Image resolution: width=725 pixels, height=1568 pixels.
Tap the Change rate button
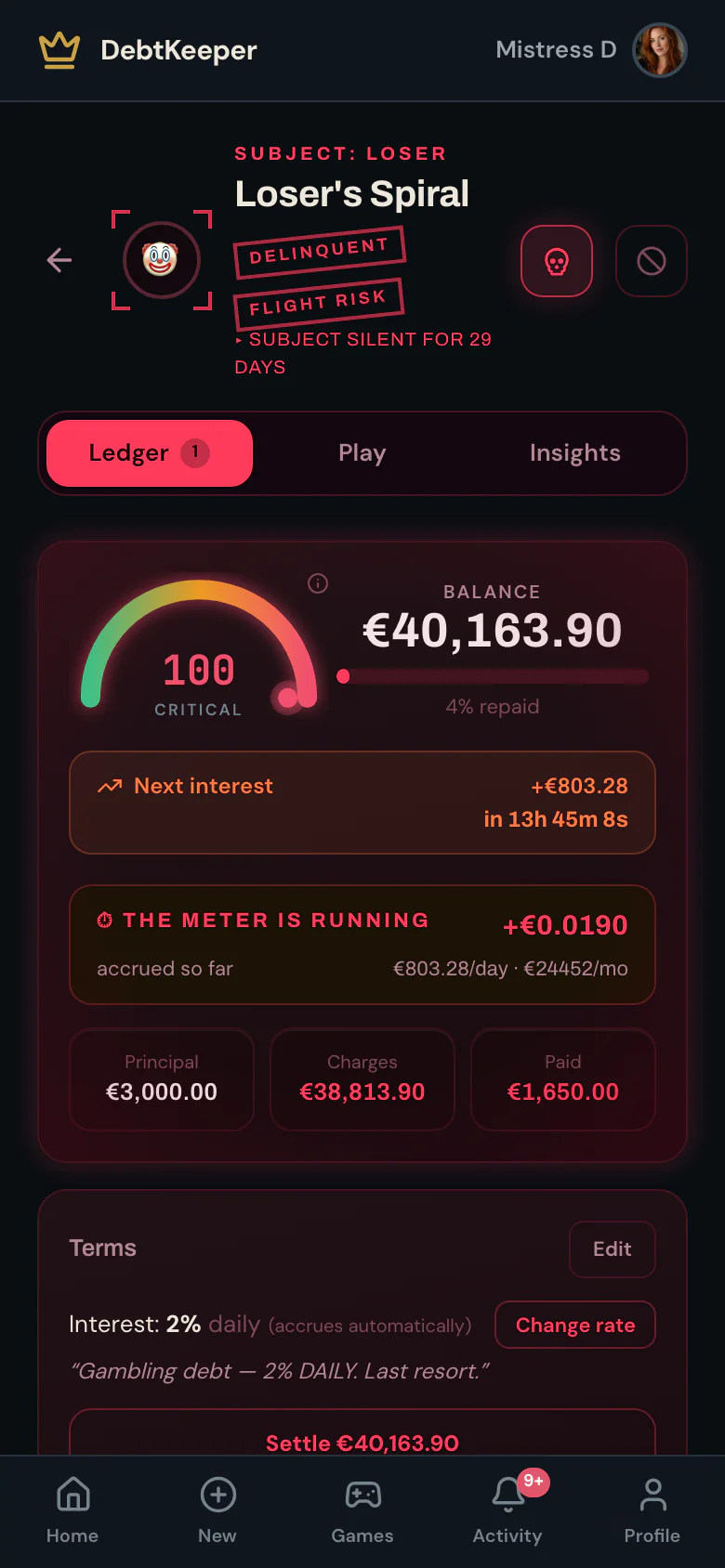(575, 1325)
